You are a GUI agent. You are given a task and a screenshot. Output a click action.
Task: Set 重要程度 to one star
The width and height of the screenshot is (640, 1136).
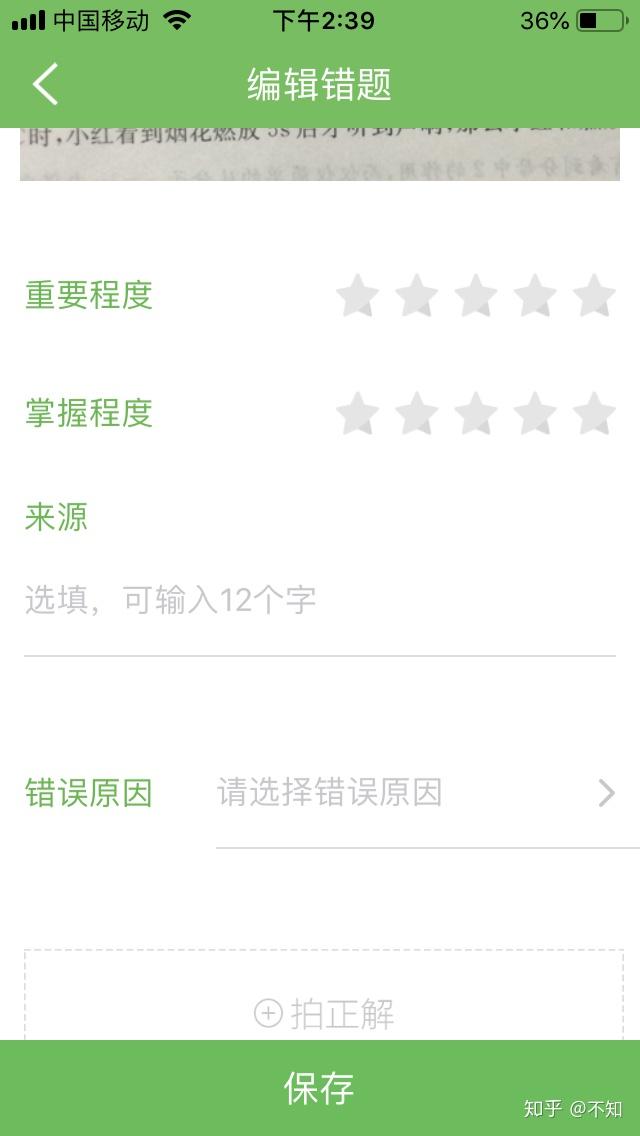pyautogui.click(x=357, y=296)
